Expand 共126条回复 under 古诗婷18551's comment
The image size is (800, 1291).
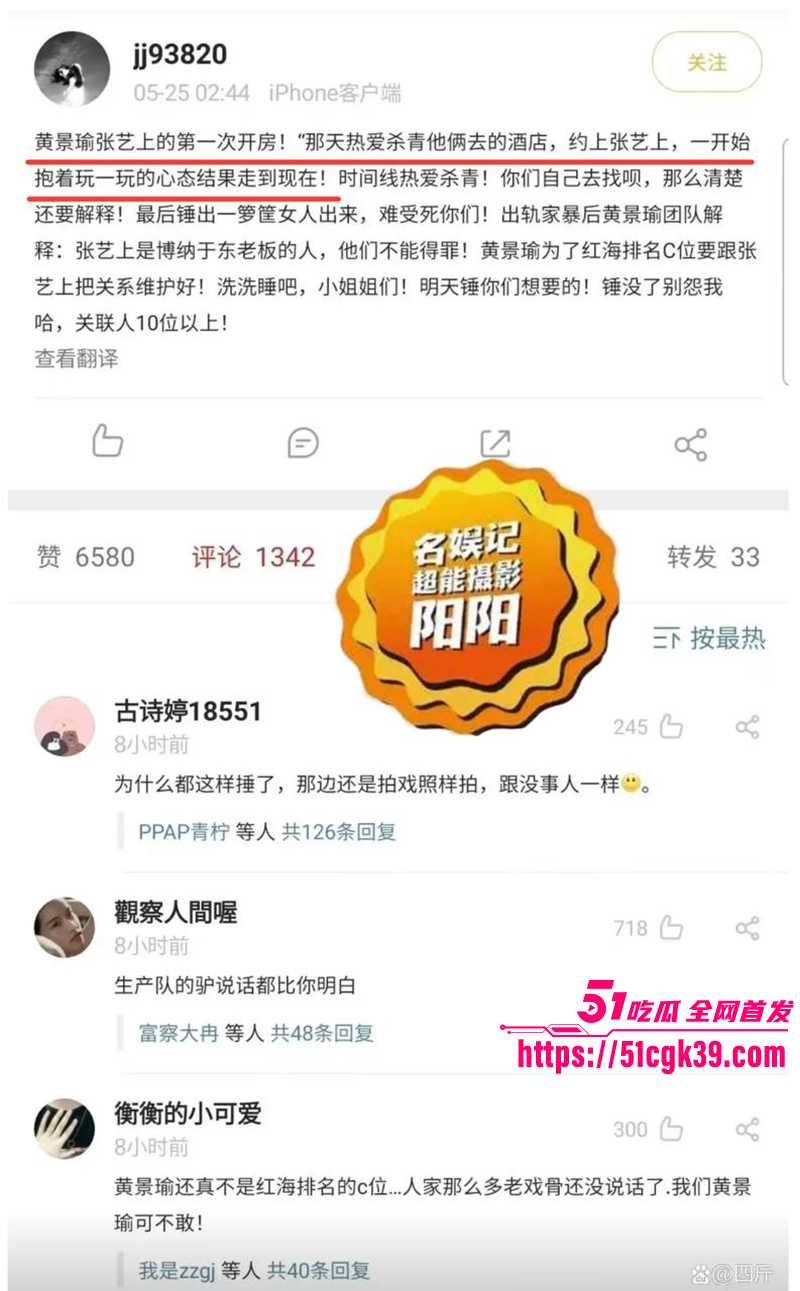[x=338, y=832]
